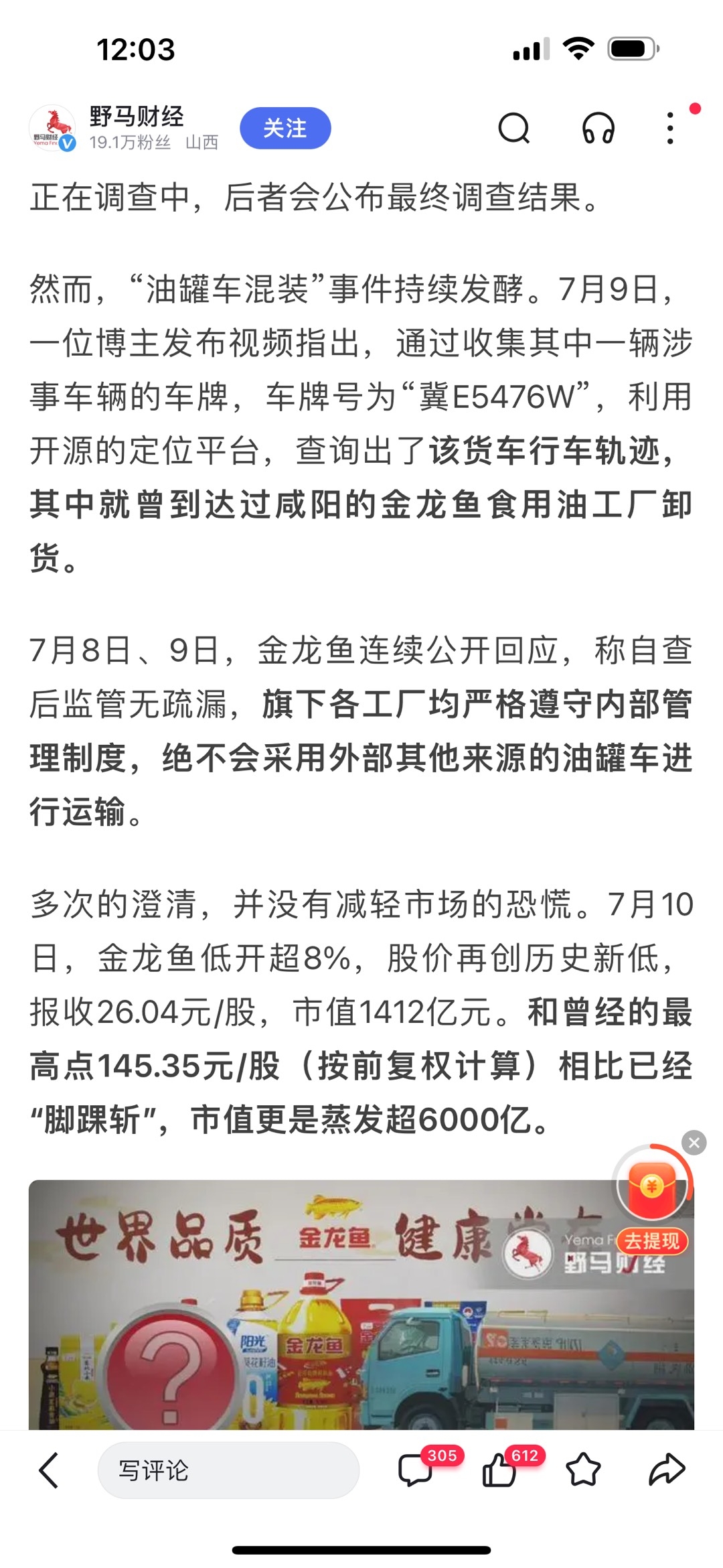This screenshot has width=723, height=1568.
Task: View the 305 comments
Action: [416, 1470]
